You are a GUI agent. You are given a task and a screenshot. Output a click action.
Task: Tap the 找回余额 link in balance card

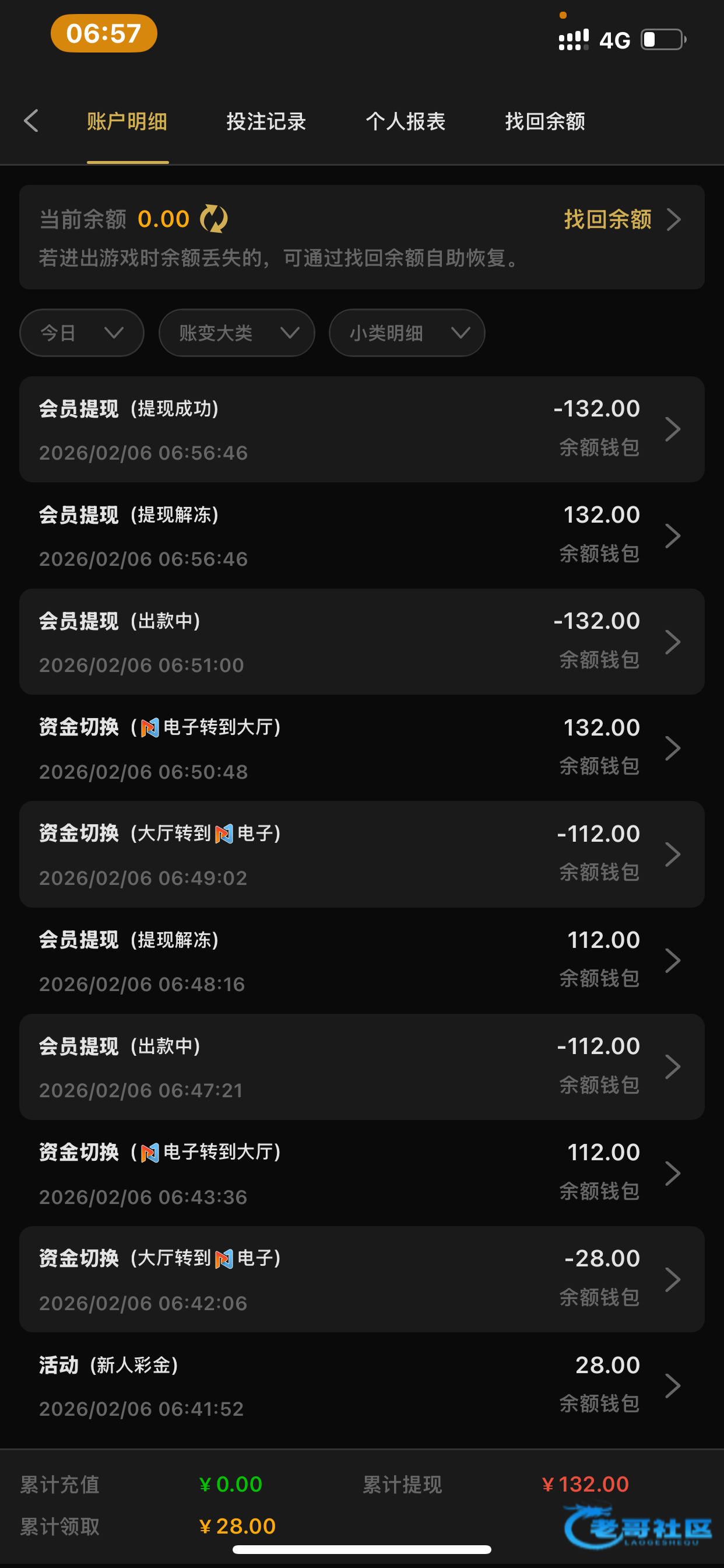pyautogui.click(x=621, y=219)
